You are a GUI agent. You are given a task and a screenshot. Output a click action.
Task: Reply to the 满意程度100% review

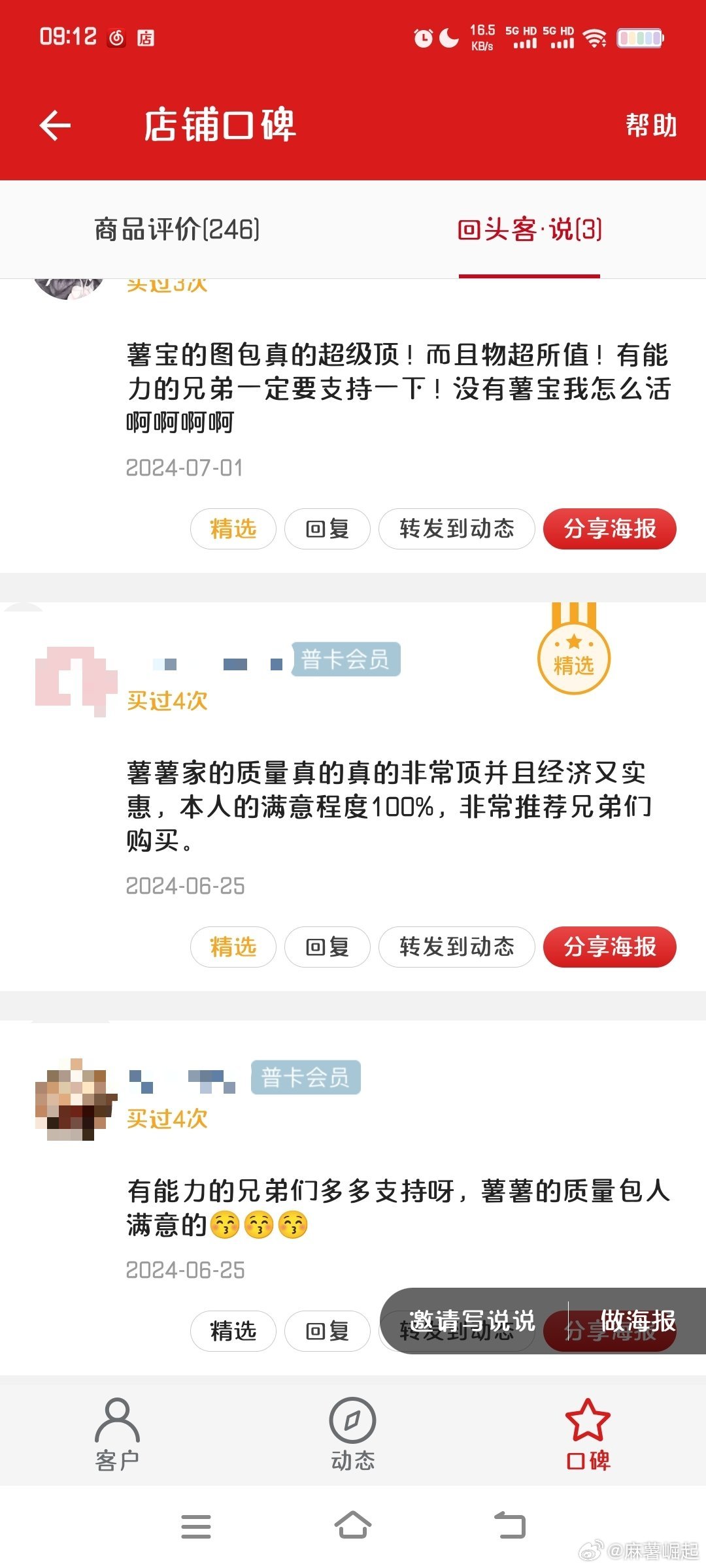(x=328, y=947)
